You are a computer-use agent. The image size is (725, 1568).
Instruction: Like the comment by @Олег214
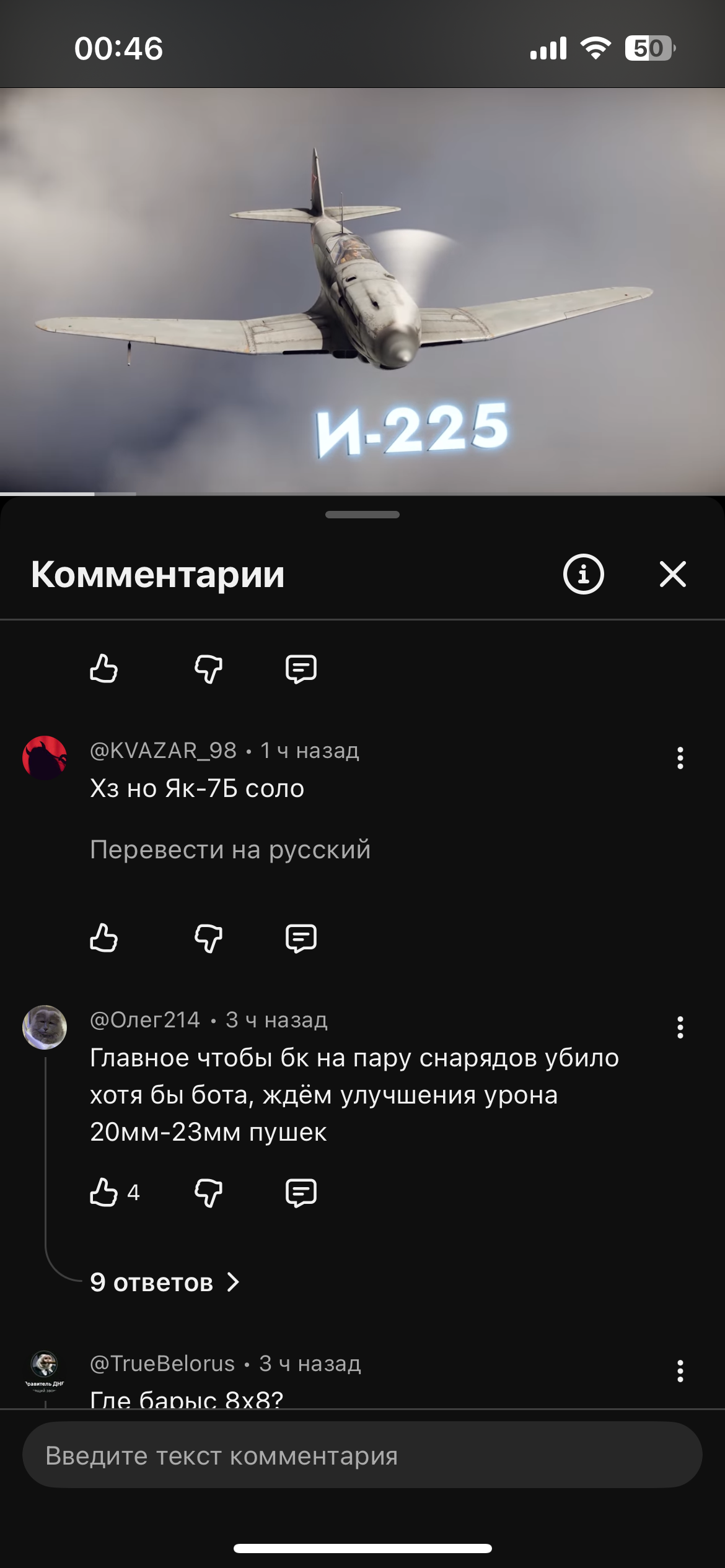(x=103, y=1192)
